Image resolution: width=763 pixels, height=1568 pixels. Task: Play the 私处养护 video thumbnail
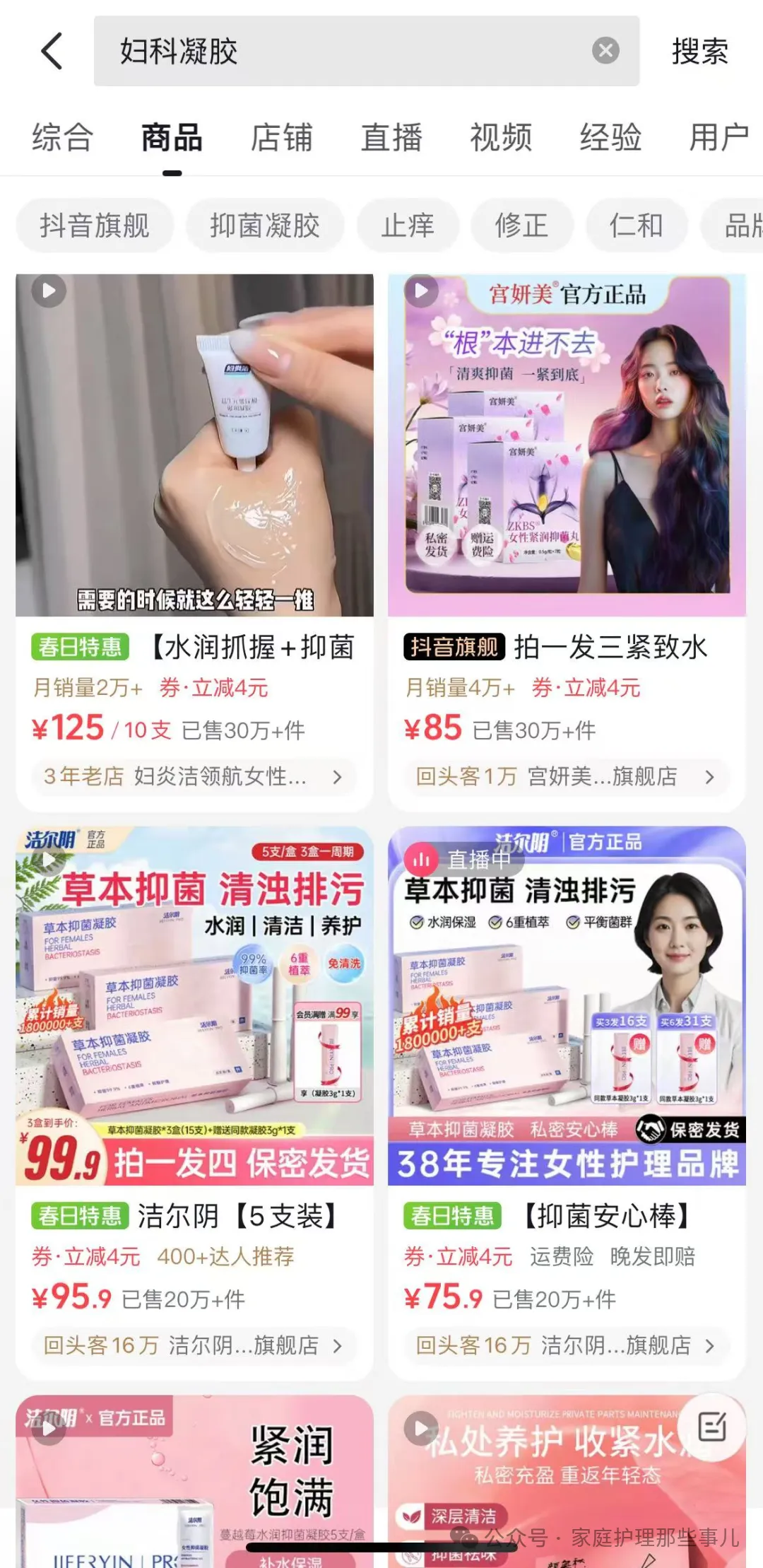422,1427
